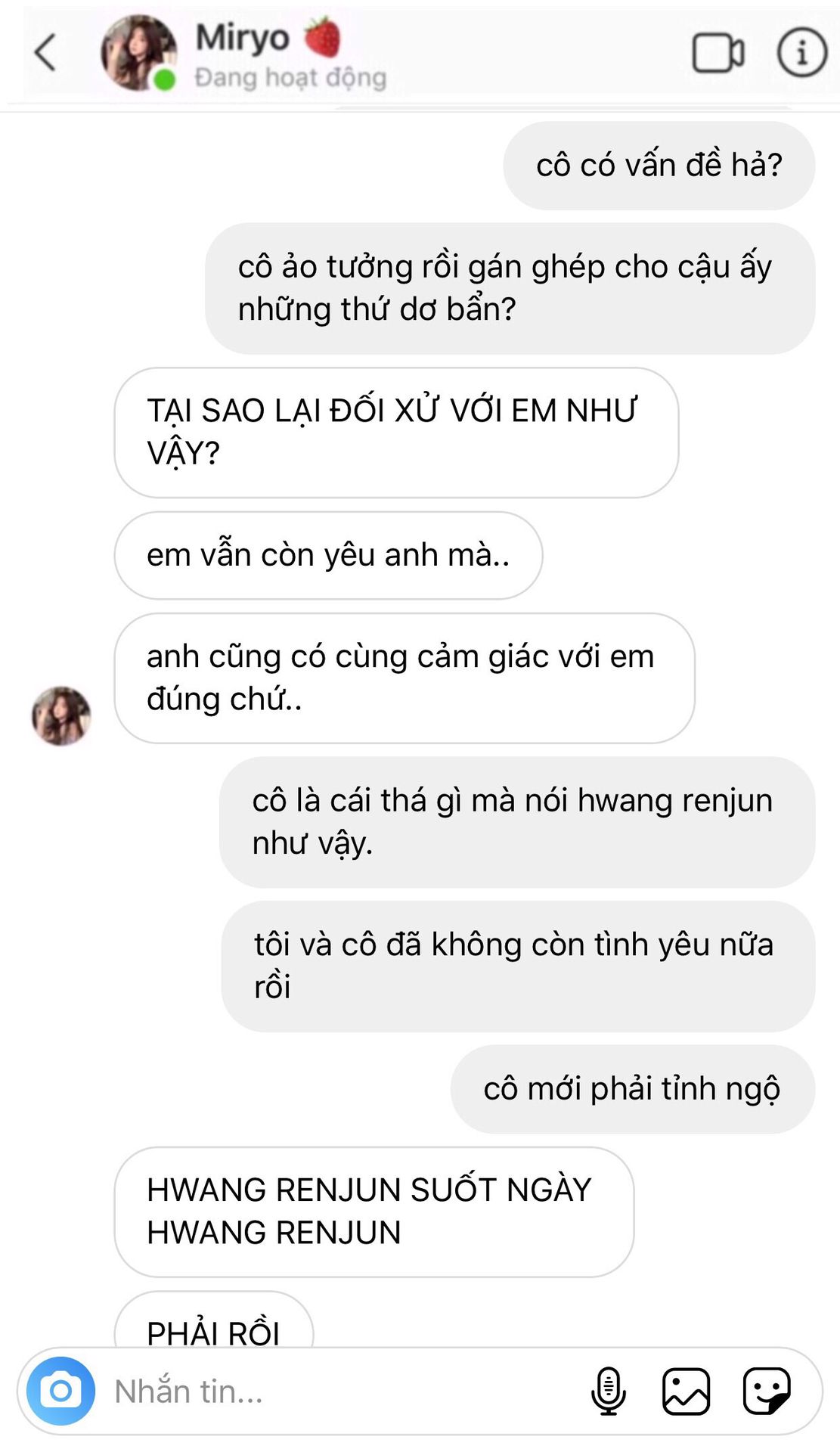Open Miryo's profile from header avatar
840x1452 pixels.
tap(139, 53)
